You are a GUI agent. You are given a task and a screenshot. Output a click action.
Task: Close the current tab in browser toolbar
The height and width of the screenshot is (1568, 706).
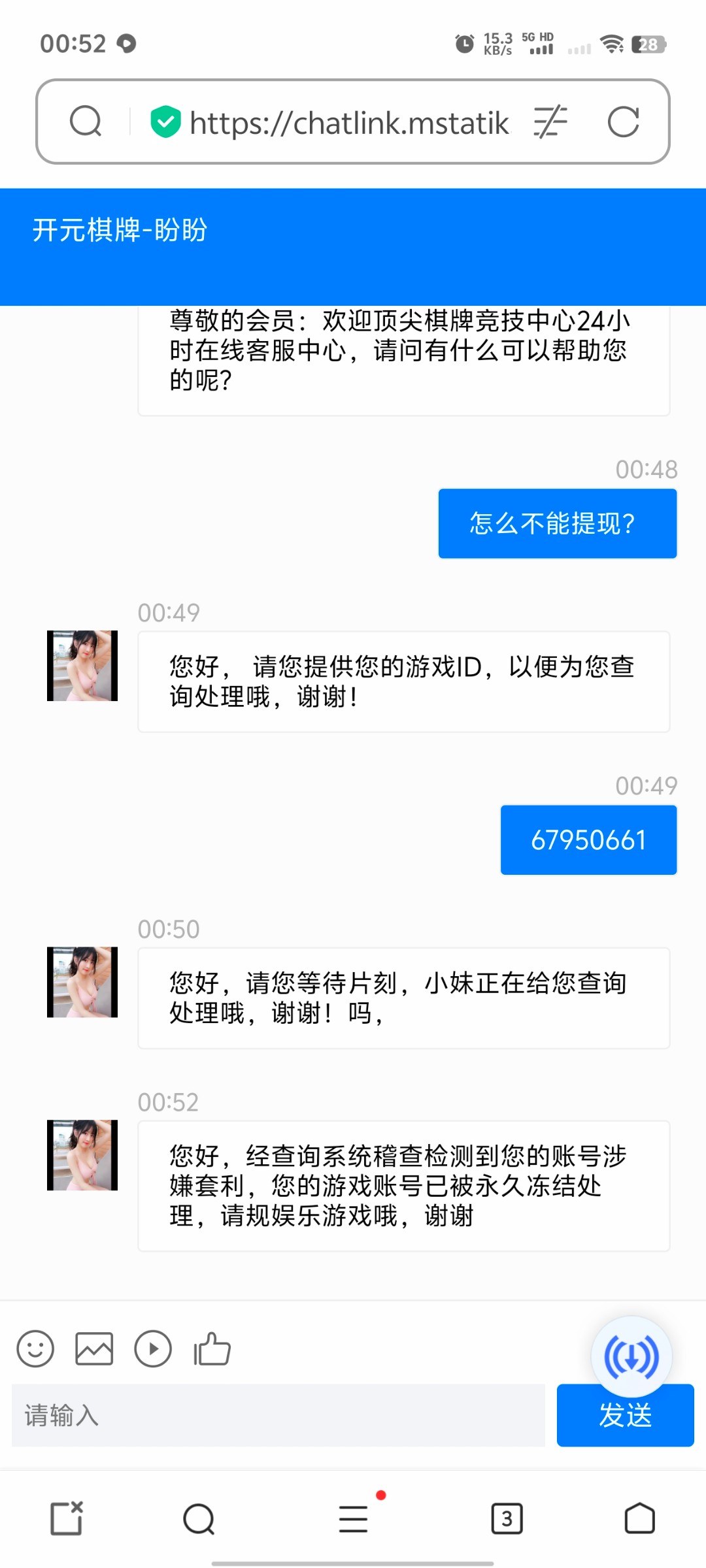[67, 1518]
